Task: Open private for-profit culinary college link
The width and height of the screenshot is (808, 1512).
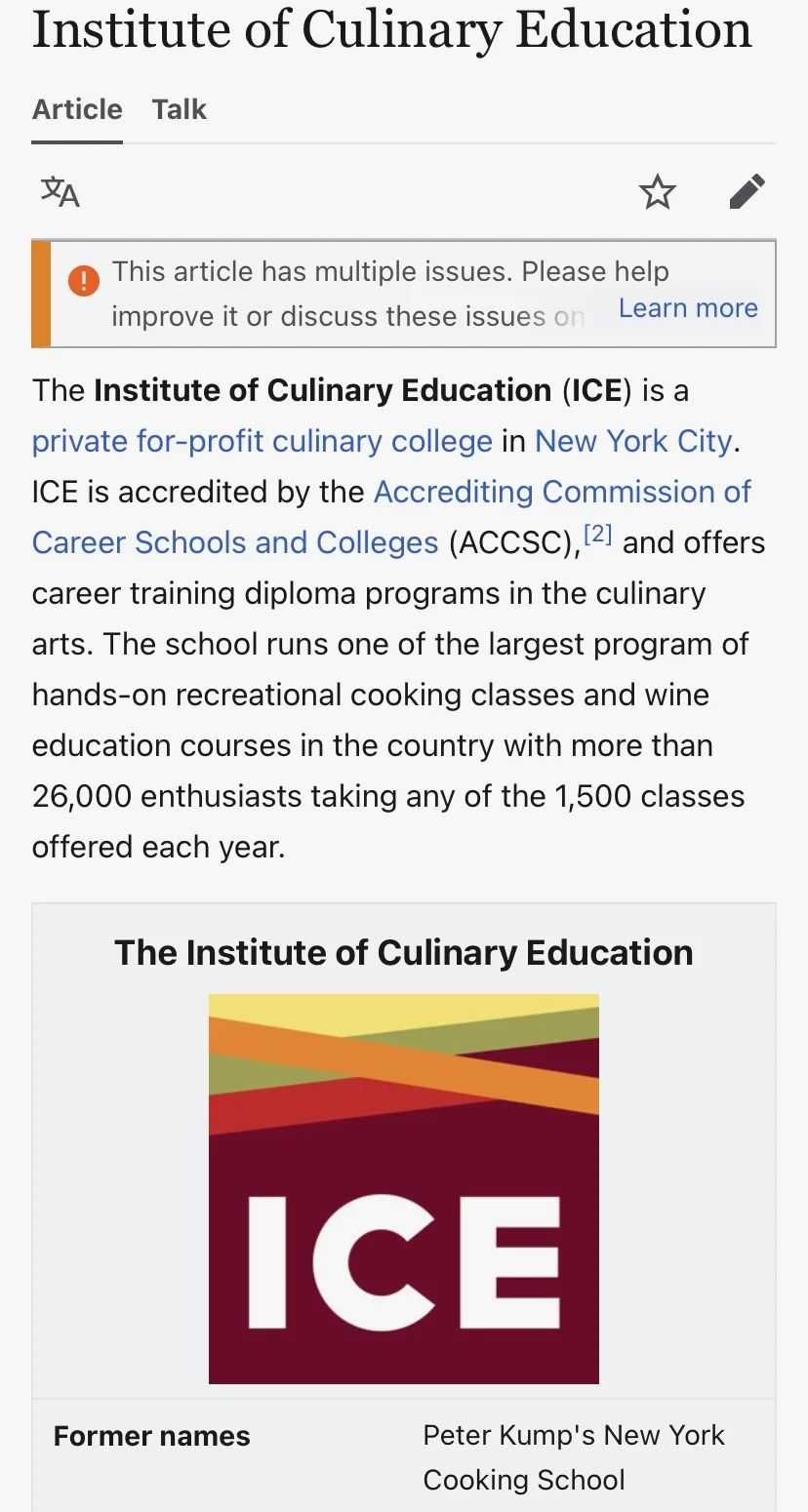Action: tap(262, 441)
